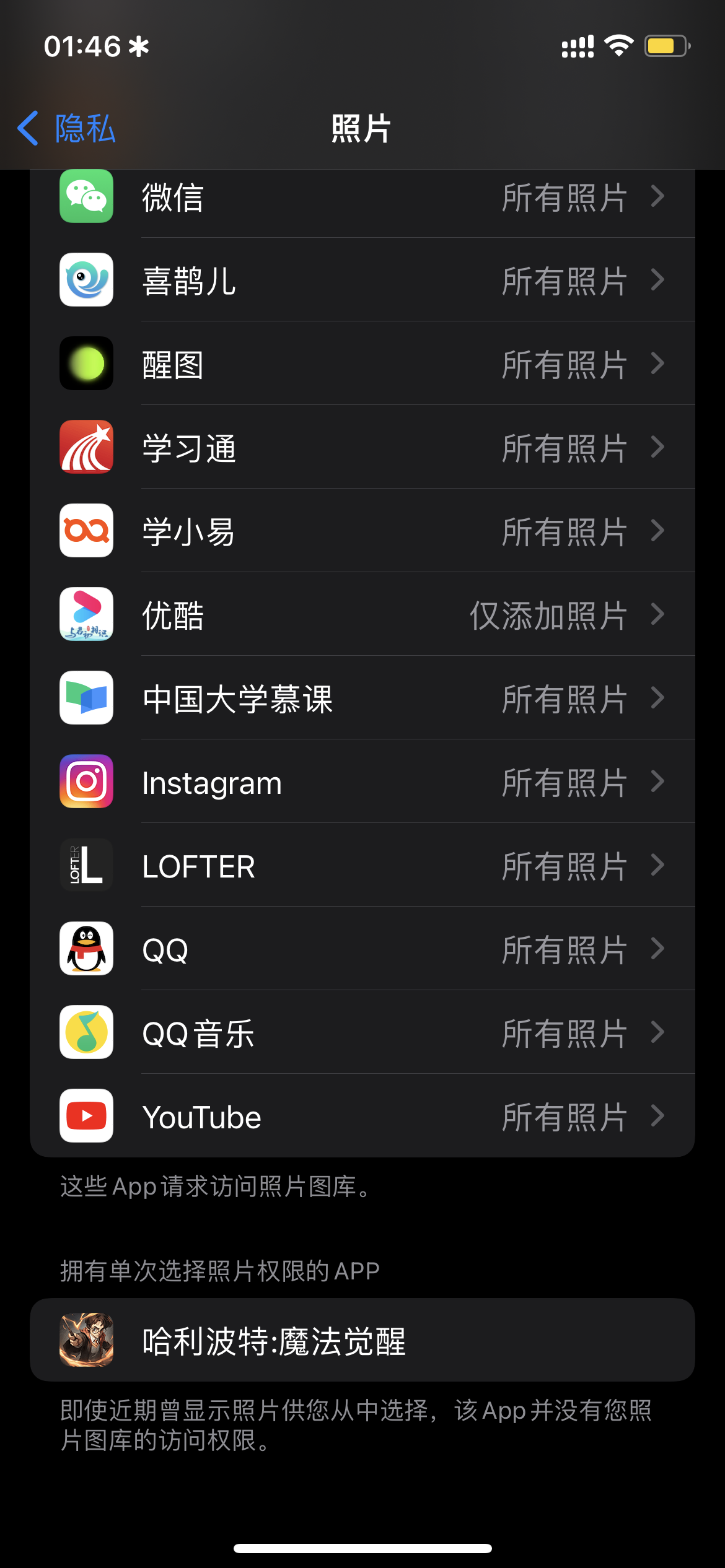Open 优酷 photo access options
The image size is (725, 1568).
(362, 615)
